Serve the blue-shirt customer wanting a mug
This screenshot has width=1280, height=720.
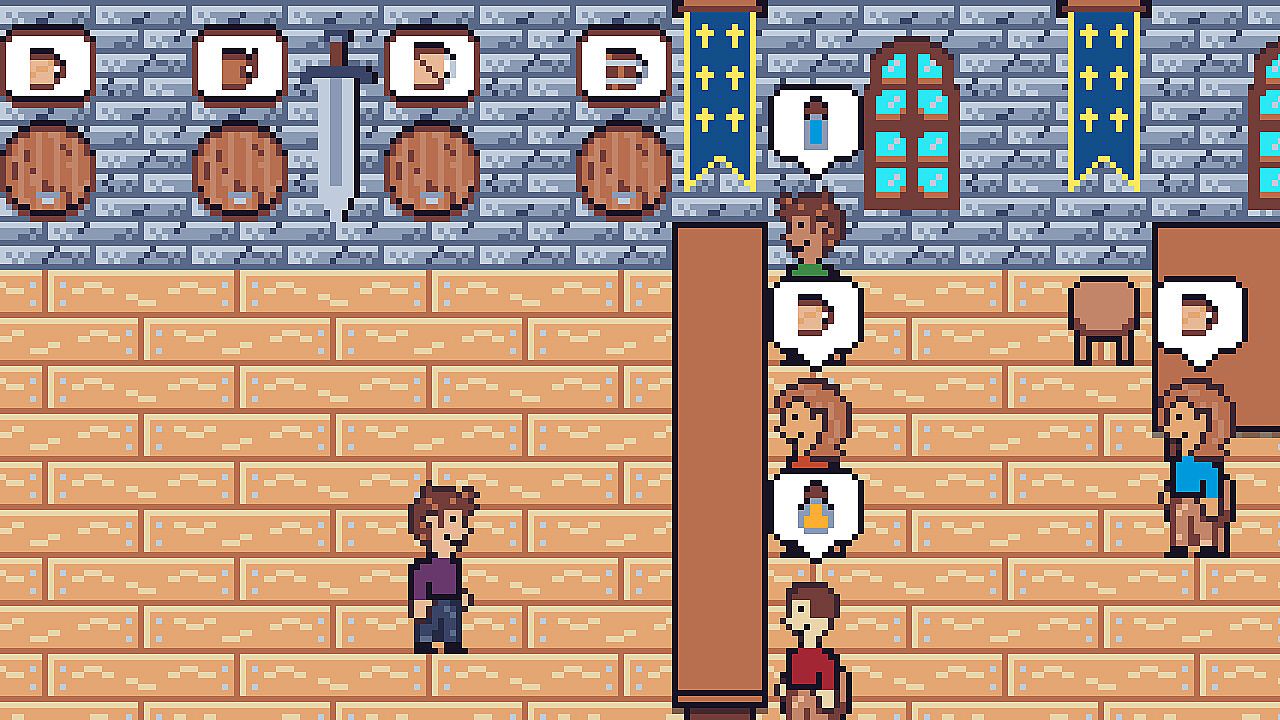click(x=1195, y=470)
